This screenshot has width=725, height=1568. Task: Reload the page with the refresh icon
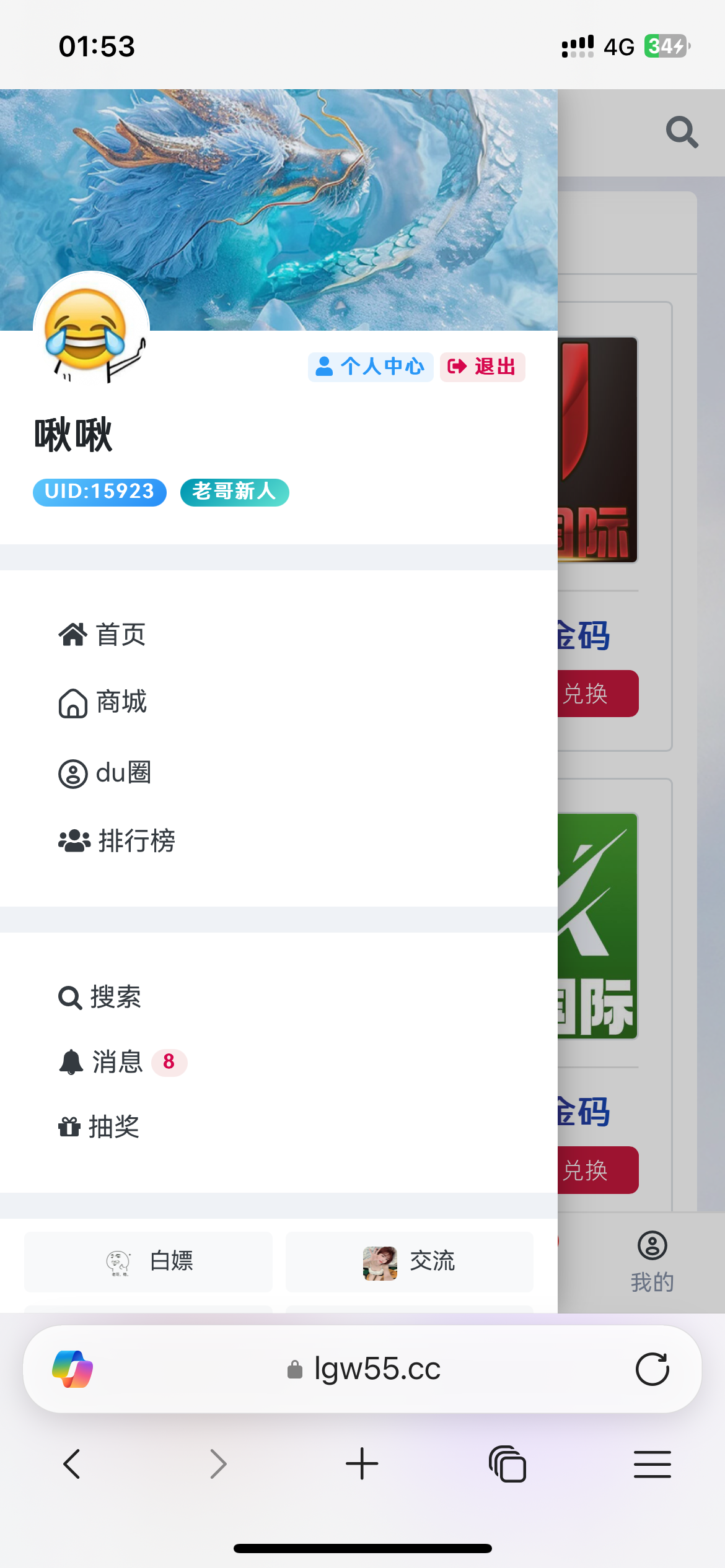pyautogui.click(x=652, y=1369)
